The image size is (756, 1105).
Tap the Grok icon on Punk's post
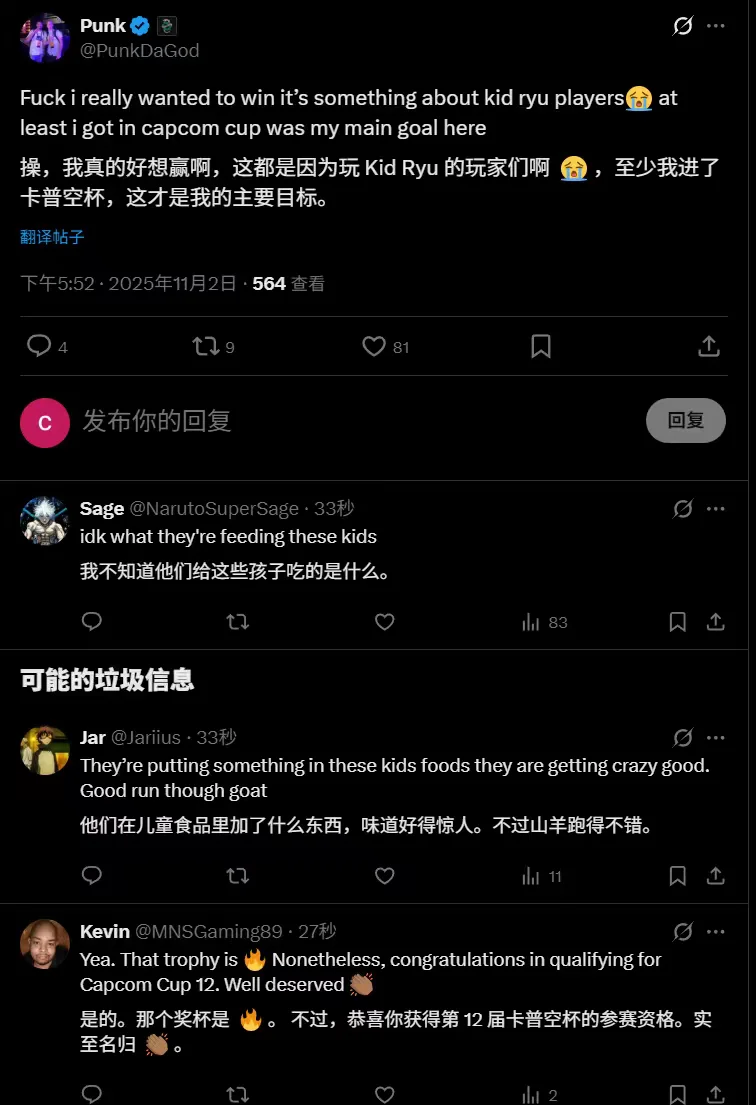click(683, 26)
